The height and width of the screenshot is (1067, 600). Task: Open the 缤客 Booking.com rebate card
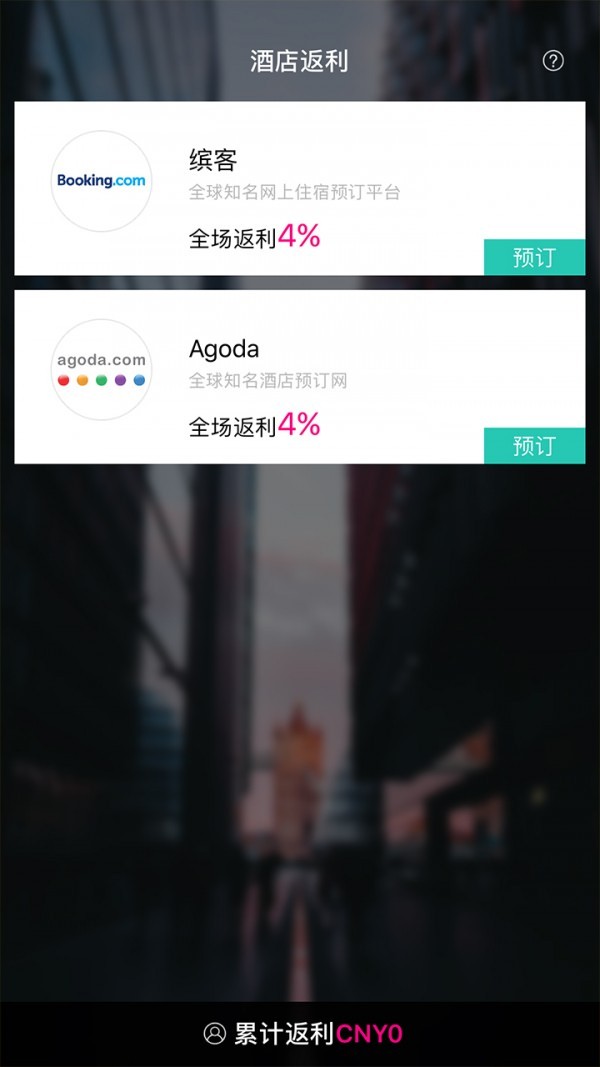click(x=300, y=188)
